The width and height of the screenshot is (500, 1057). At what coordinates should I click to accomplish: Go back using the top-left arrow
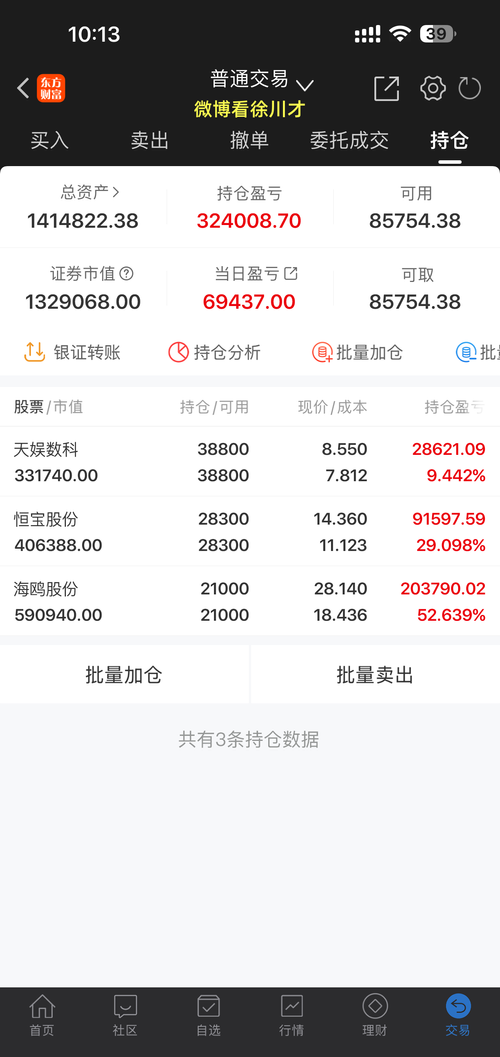coord(23,88)
